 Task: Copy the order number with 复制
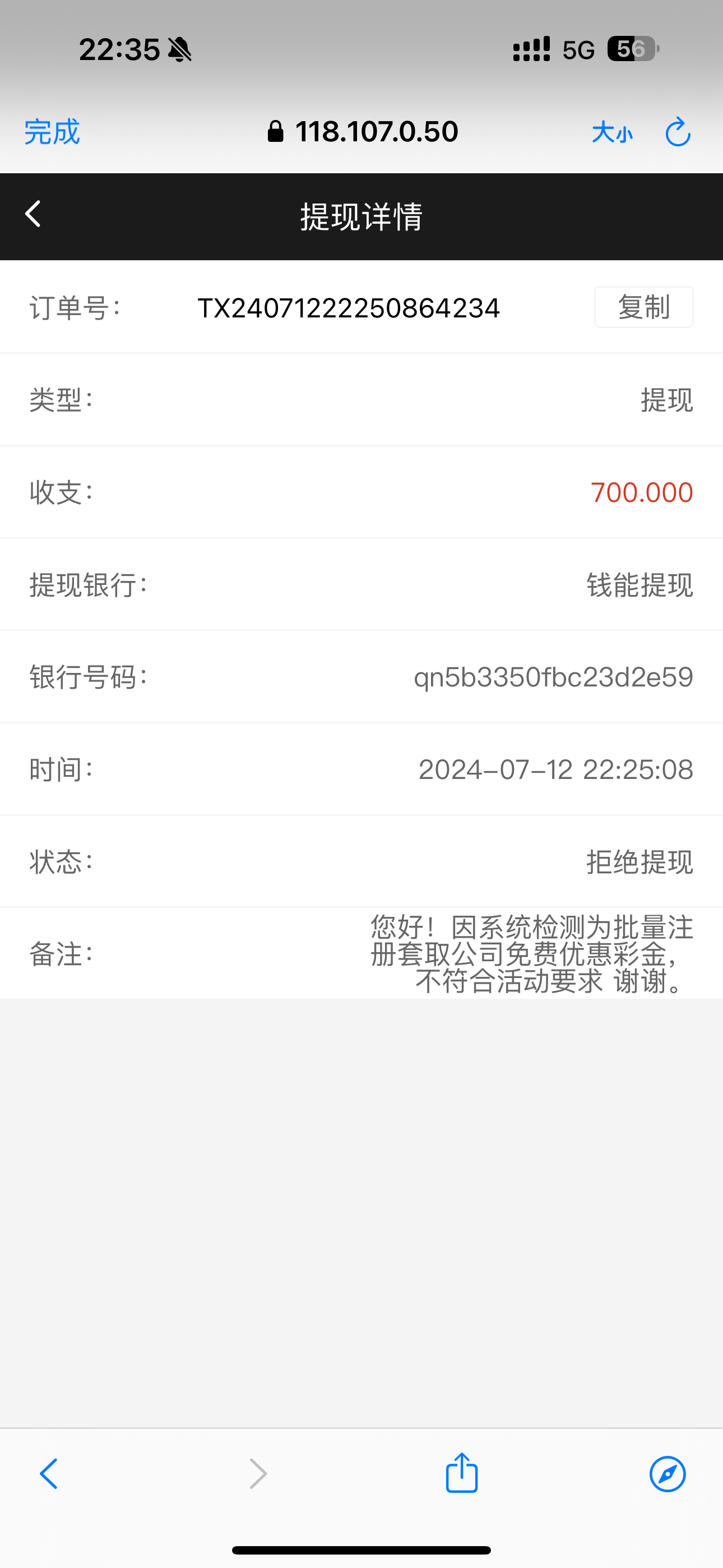(643, 307)
